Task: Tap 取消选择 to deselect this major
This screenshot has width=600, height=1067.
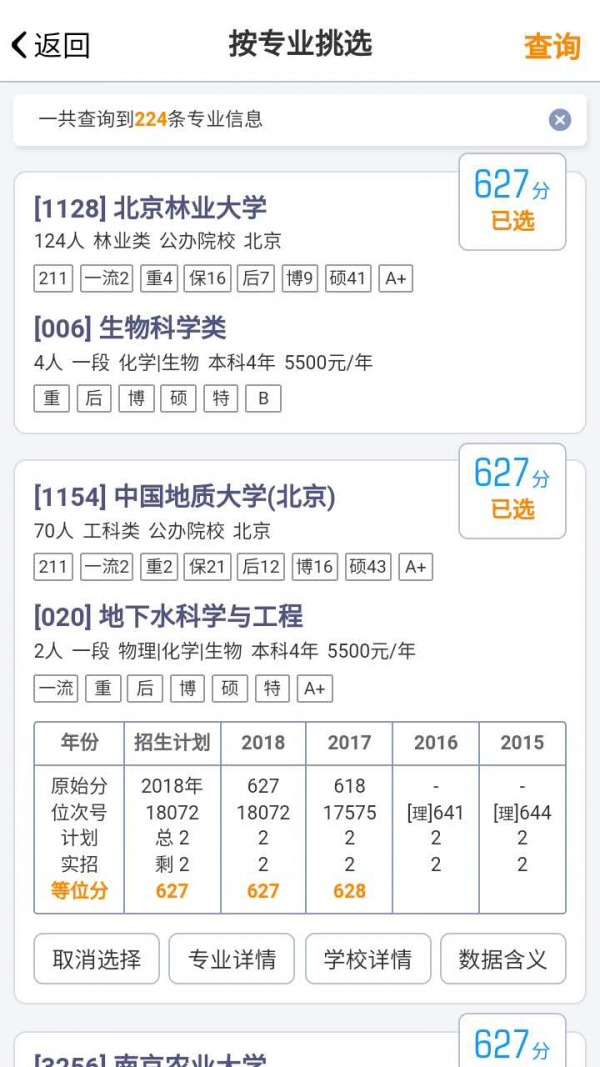Action: [x=97, y=960]
